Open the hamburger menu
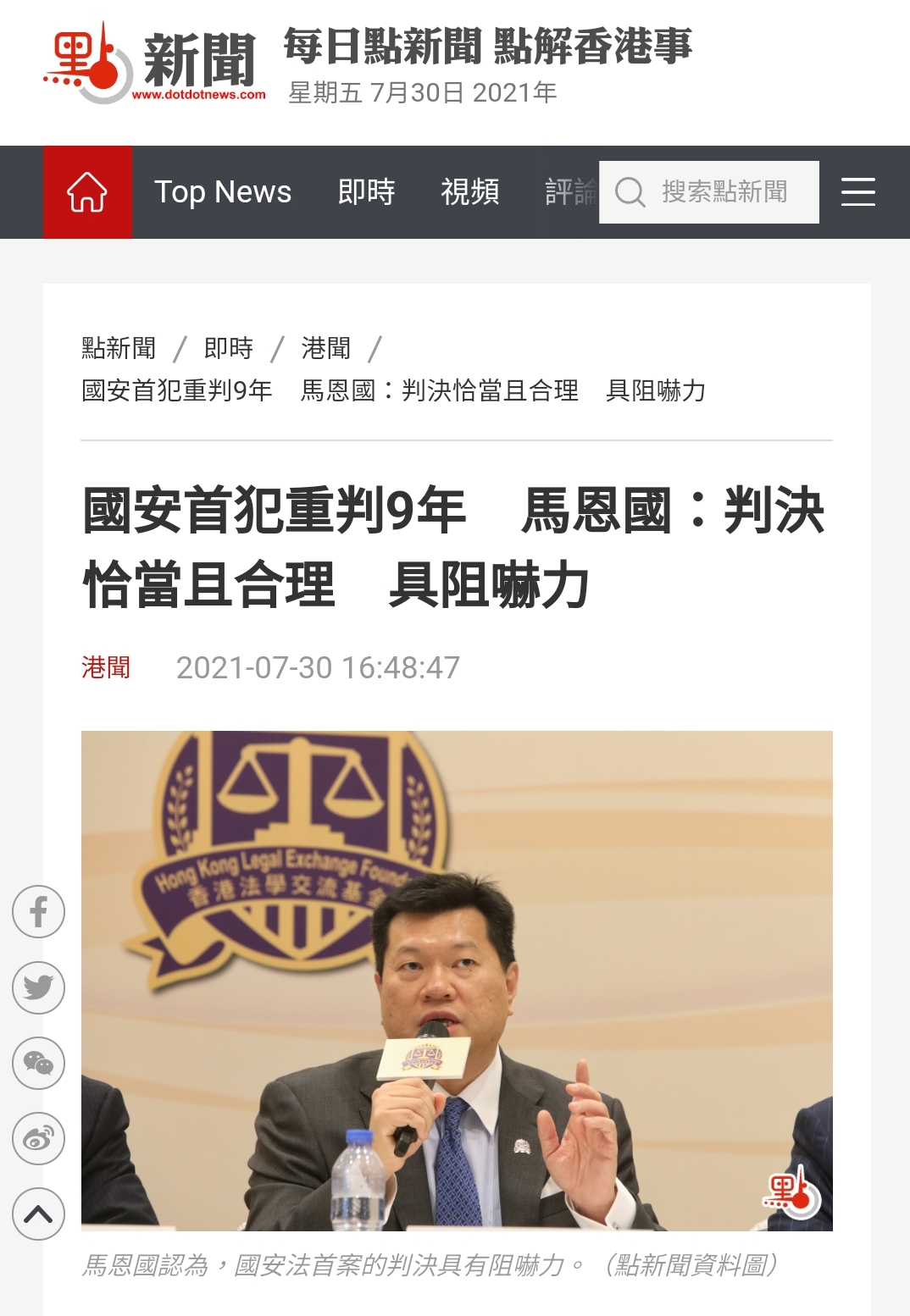910x1316 pixels. coord(857,192)
